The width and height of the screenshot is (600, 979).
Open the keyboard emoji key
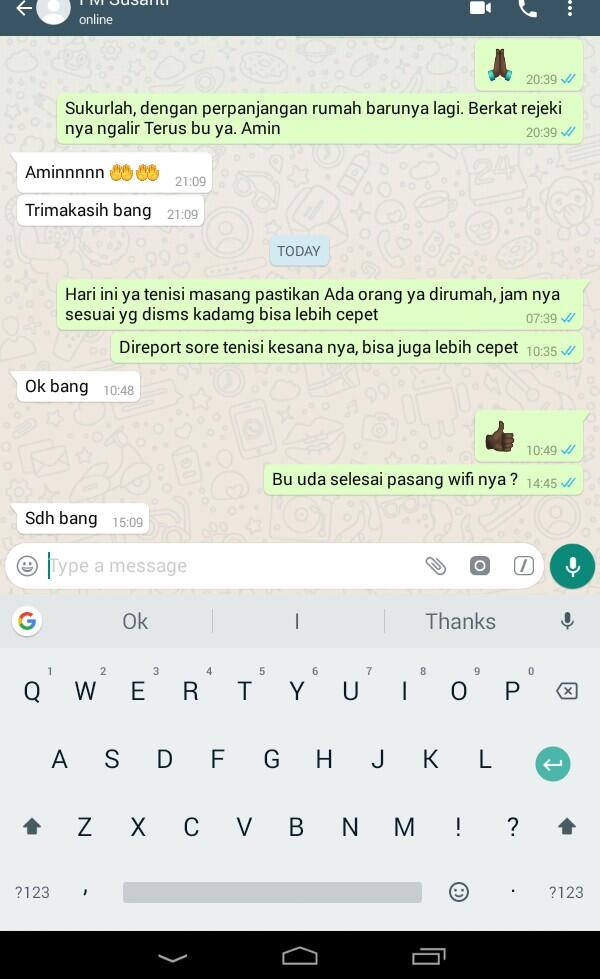coord(459,892)
